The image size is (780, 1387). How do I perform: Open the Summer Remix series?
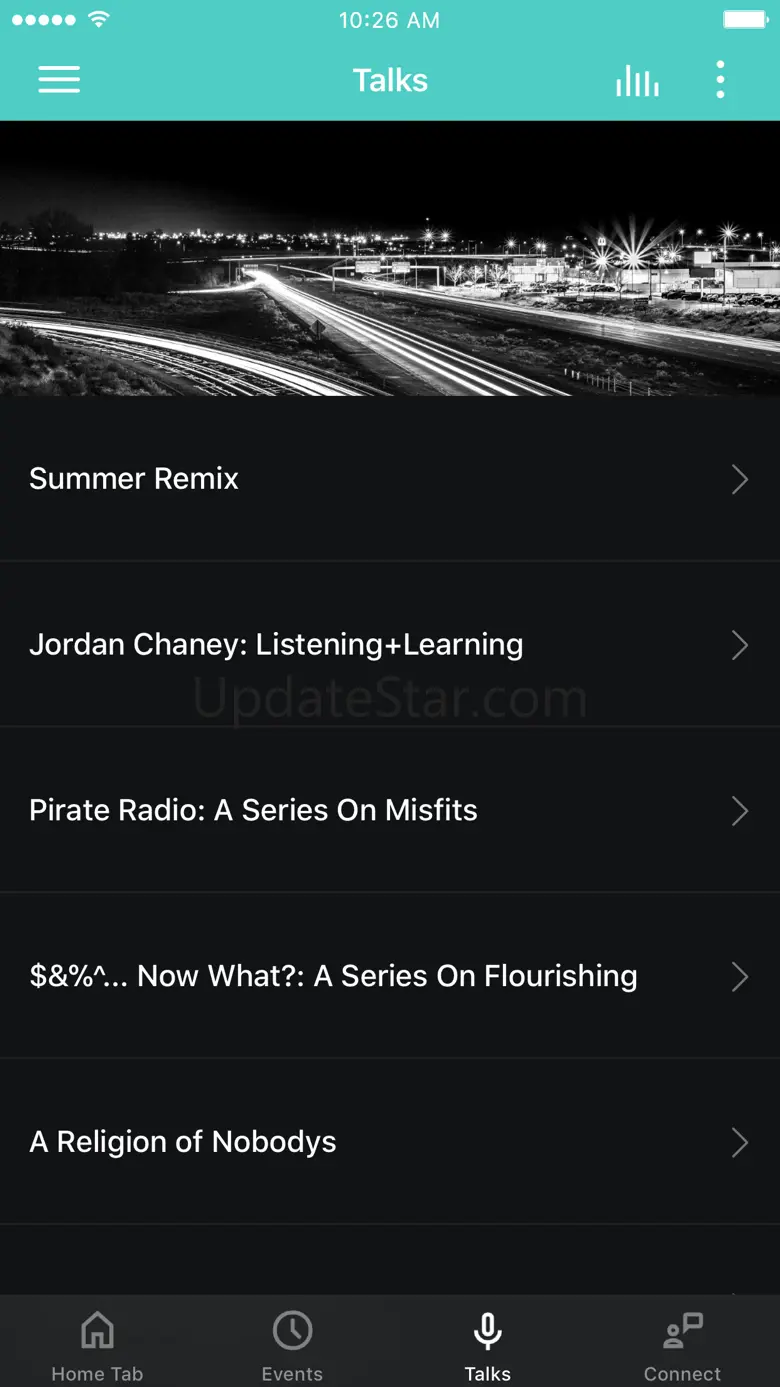(389, 479)
